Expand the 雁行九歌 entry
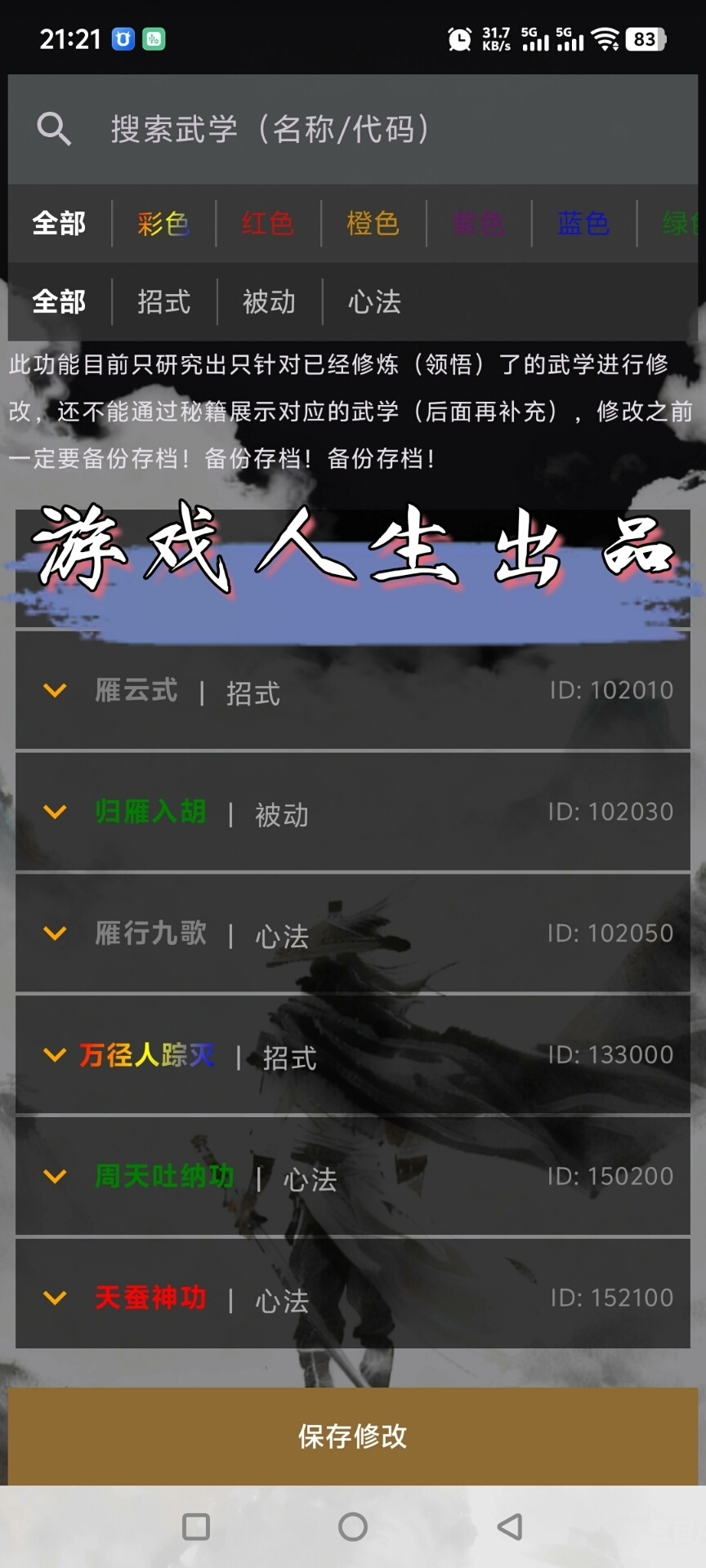 pos(55,933)
